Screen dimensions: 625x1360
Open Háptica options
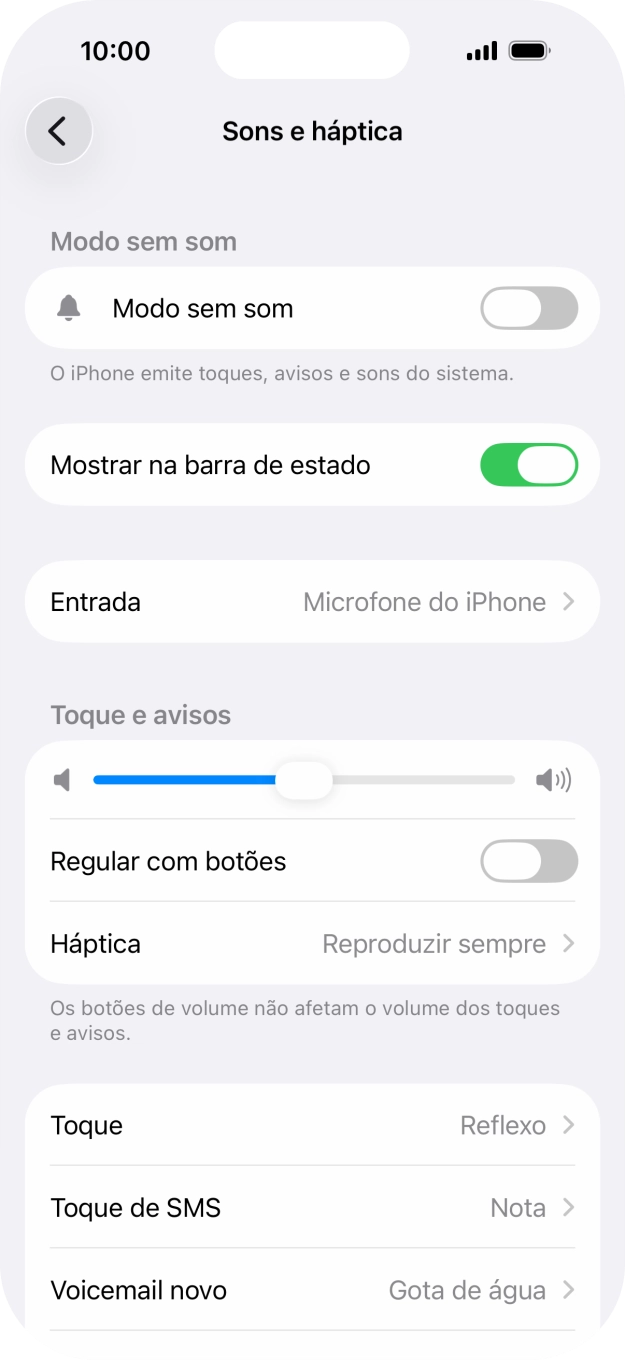coord(312,944)
